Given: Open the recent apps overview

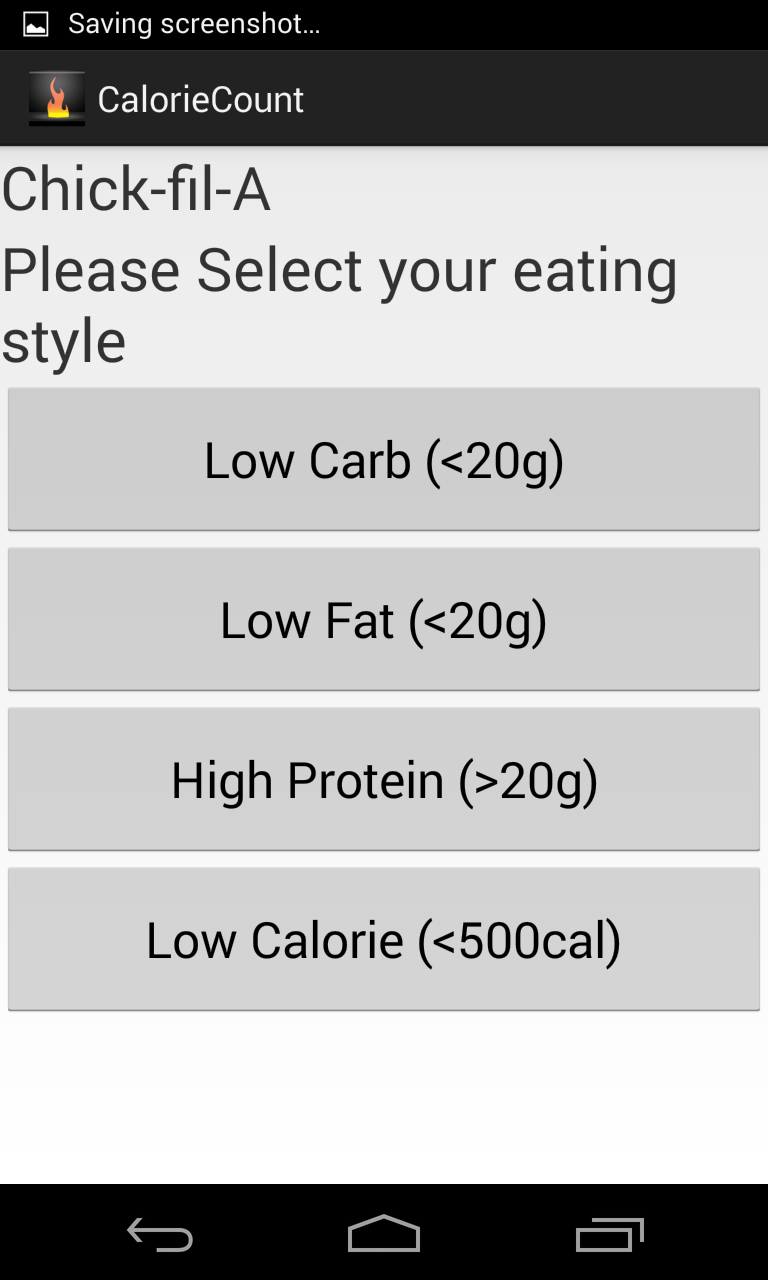Looking at the screenshot, I should [x=609, y=1234].
